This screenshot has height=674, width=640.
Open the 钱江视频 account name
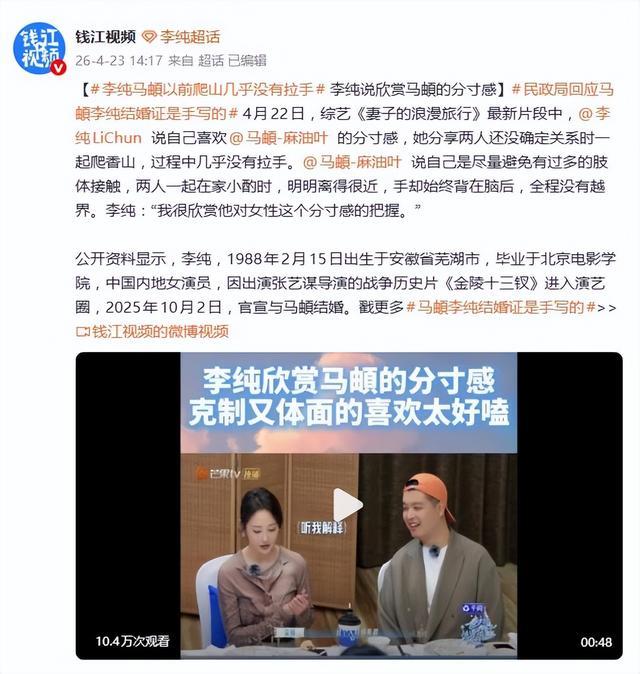[105, 37]
